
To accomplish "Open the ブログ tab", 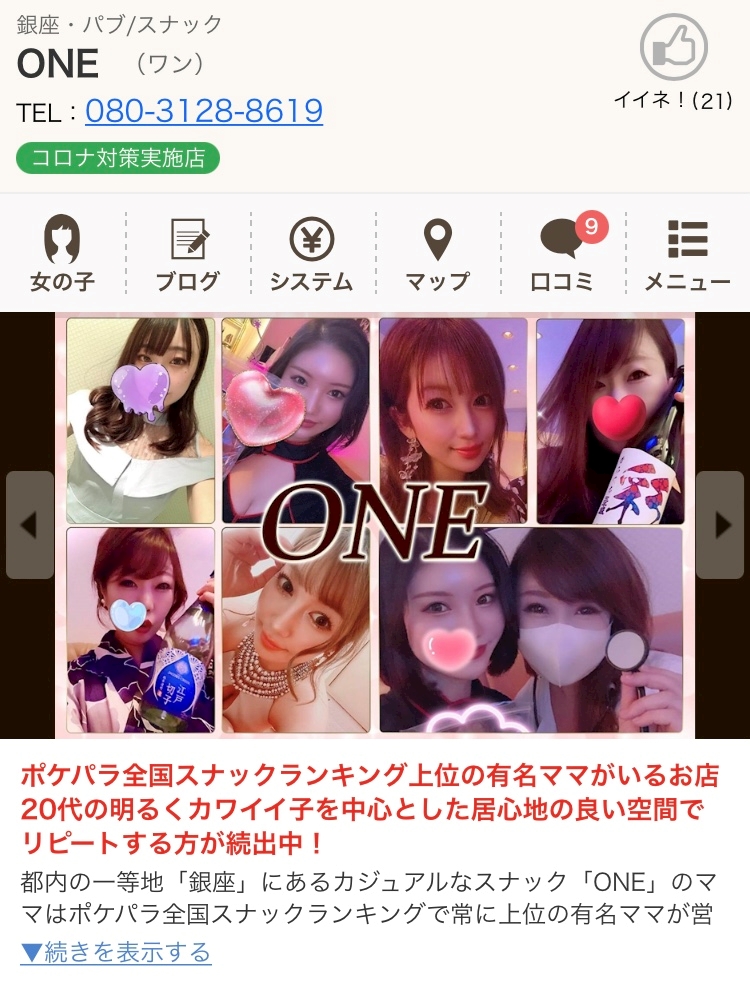I will 188,253.
